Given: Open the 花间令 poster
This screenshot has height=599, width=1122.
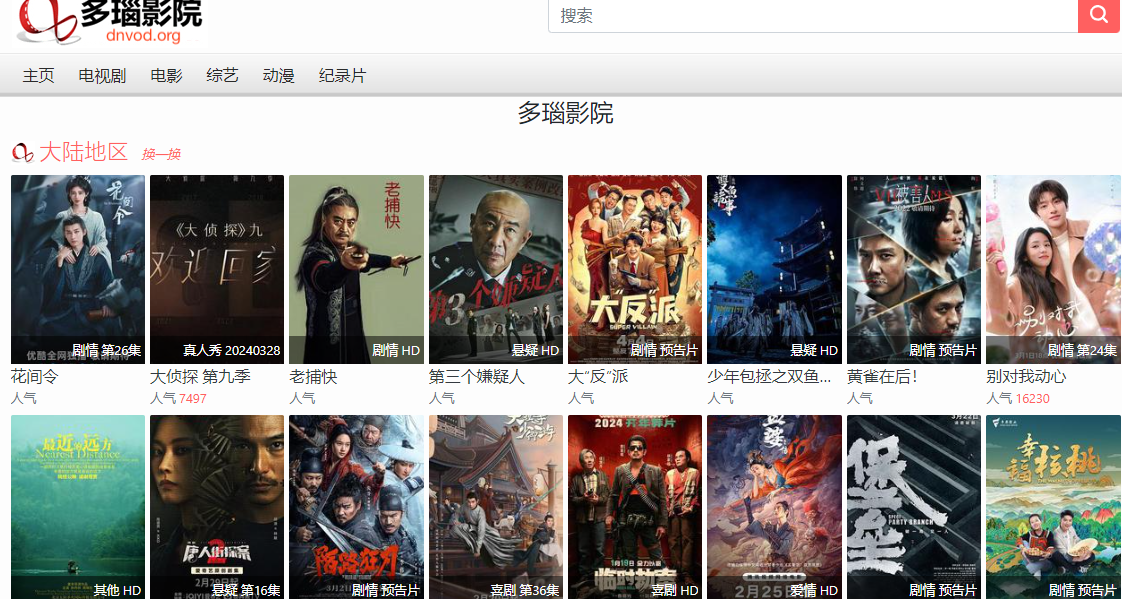Looking at the screenshot, I should (78, 268).
